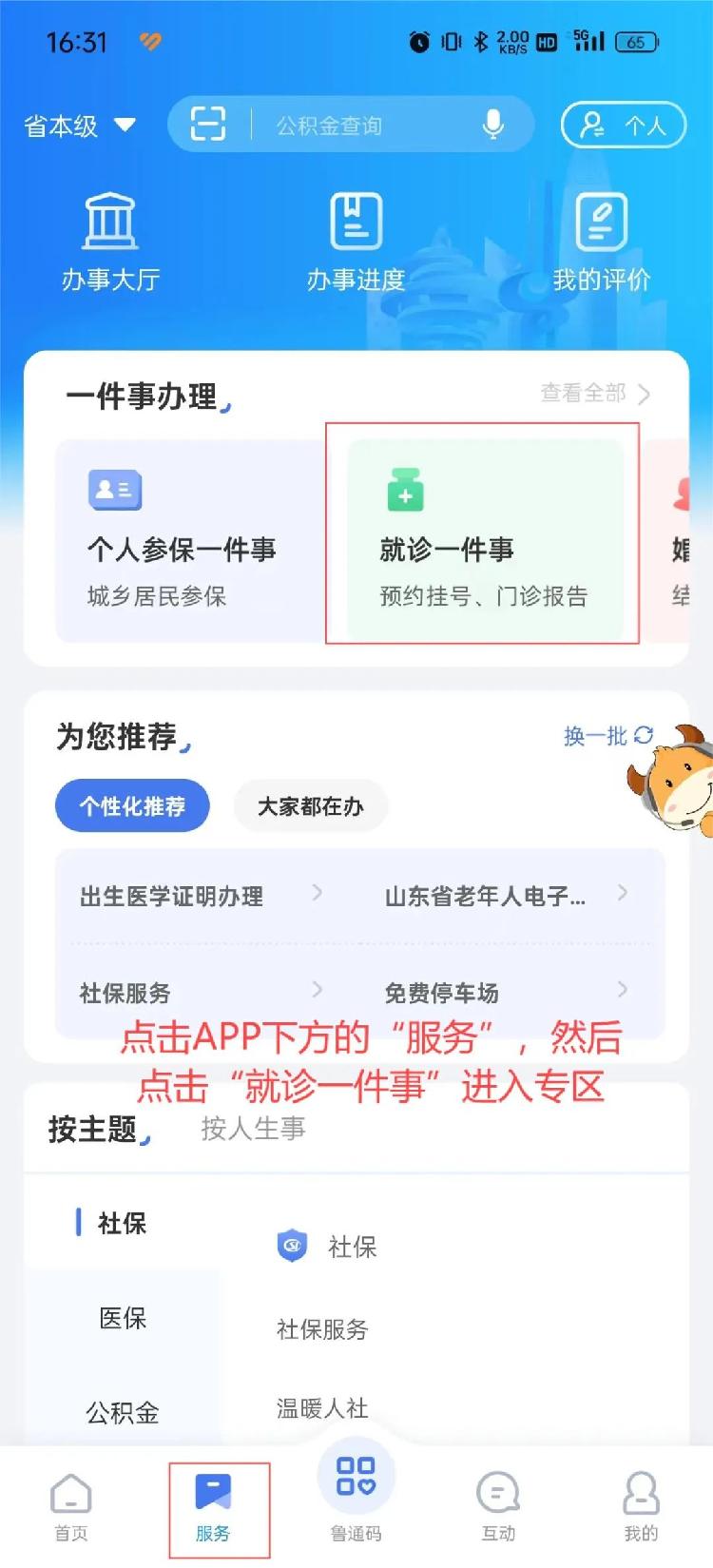Start voice search with the microphone
Screen dimensions: 713x1568
point(492,125)
